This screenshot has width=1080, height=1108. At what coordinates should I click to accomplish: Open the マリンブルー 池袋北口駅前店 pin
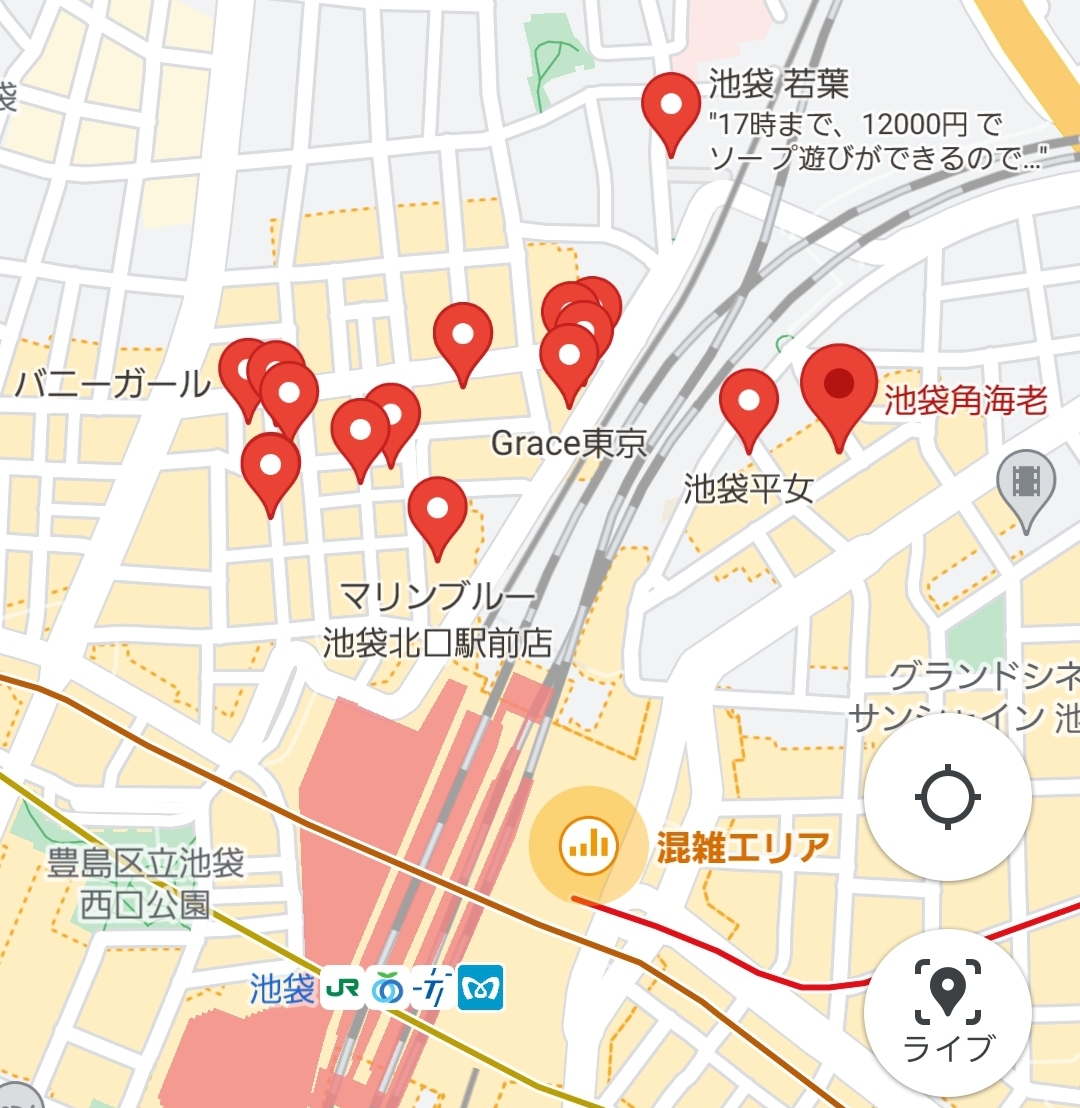[x=437, y=511]
